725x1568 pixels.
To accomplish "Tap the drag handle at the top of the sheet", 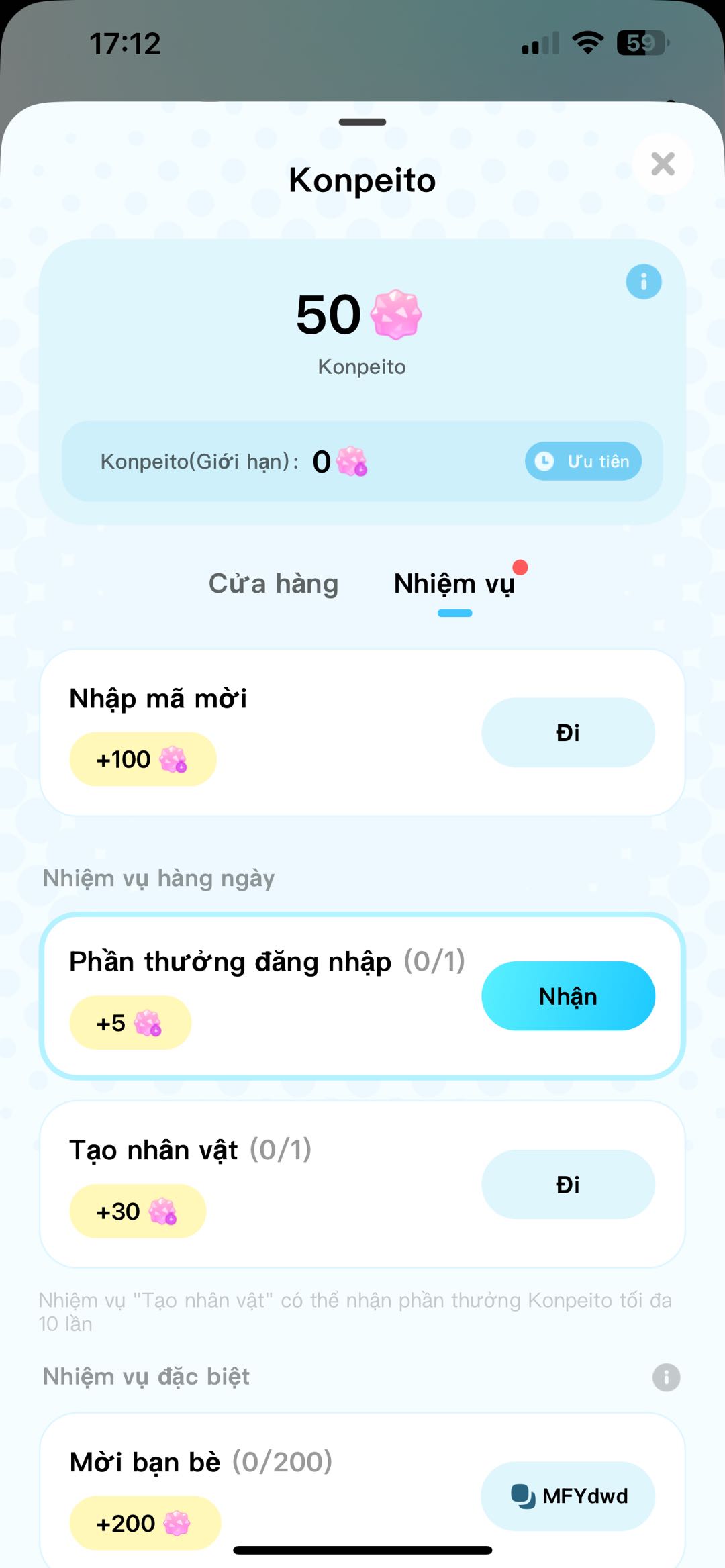I will point(362,121).
